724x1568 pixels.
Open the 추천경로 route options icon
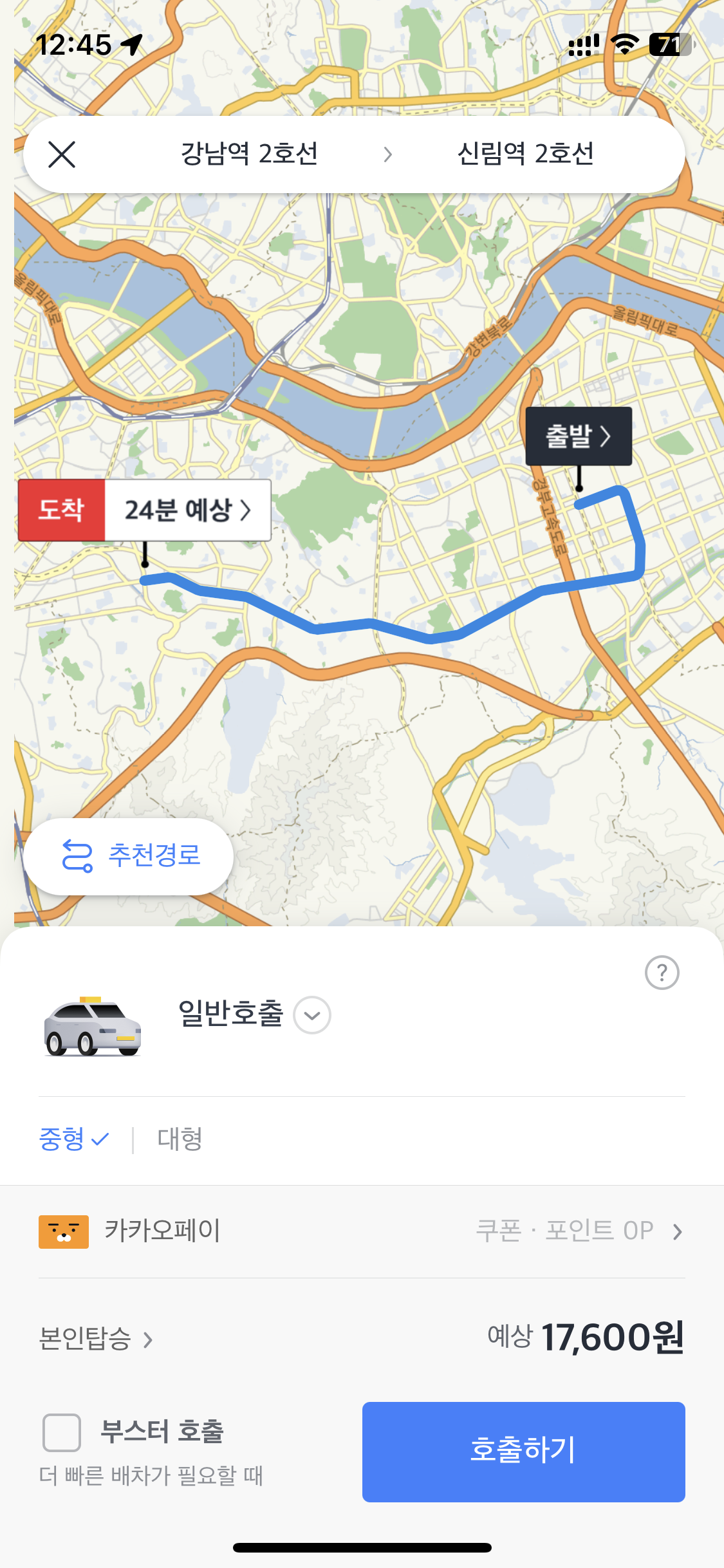click(x=79, y=856)
